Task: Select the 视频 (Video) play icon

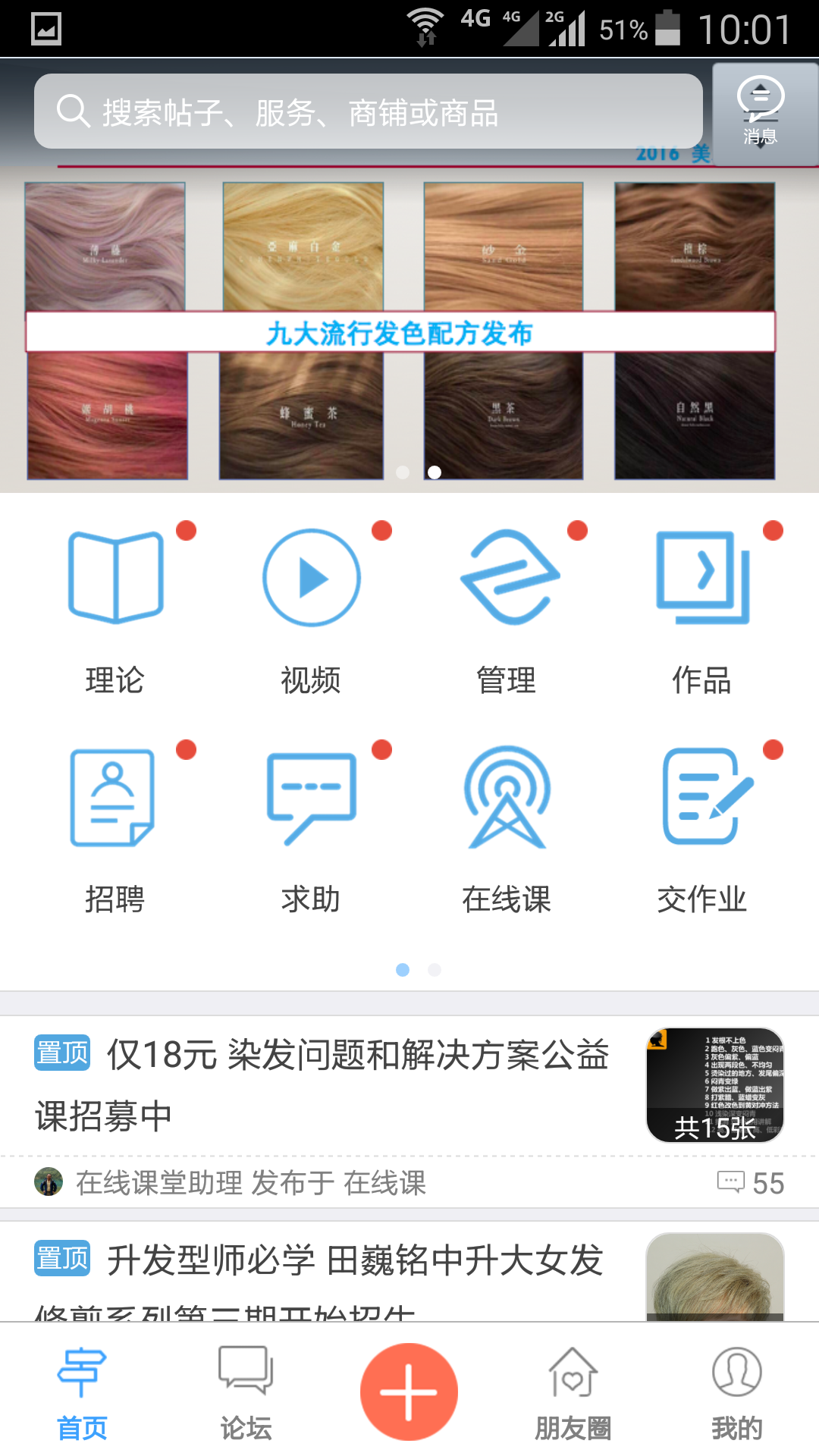Action: (x=311, y=576)
